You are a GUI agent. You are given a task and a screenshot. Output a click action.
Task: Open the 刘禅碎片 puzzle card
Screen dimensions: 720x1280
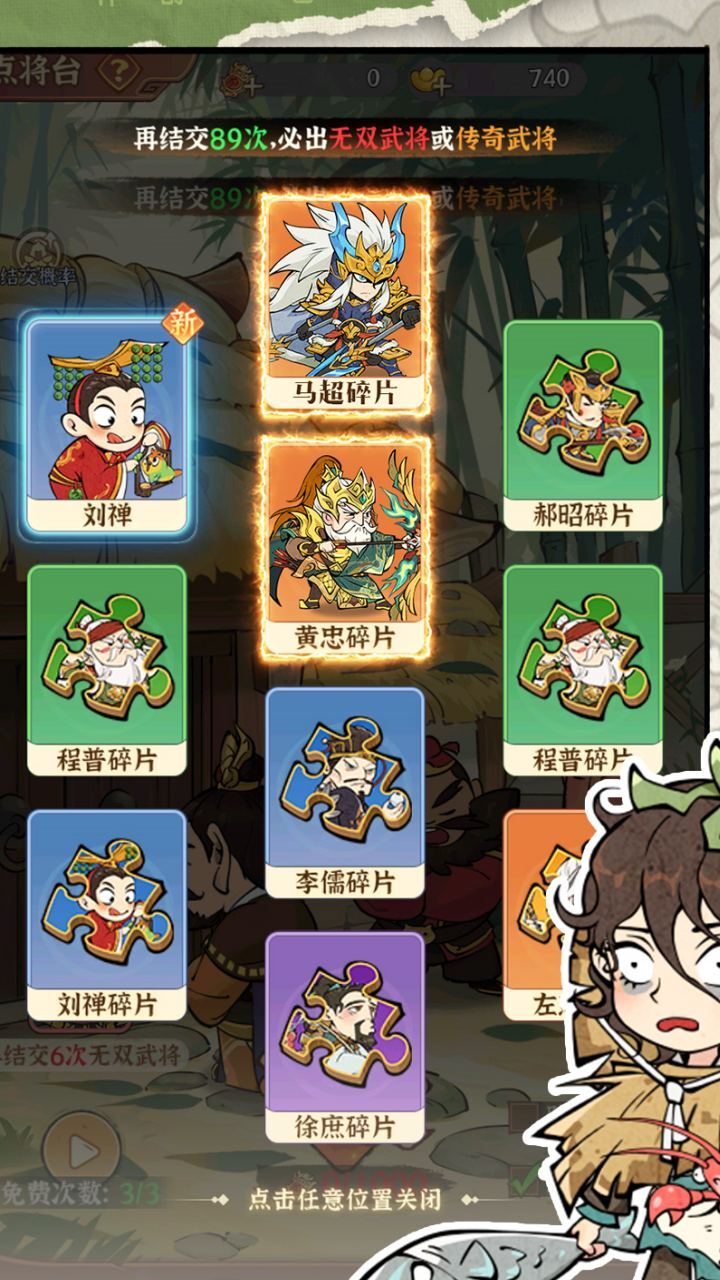click(107, 914)
